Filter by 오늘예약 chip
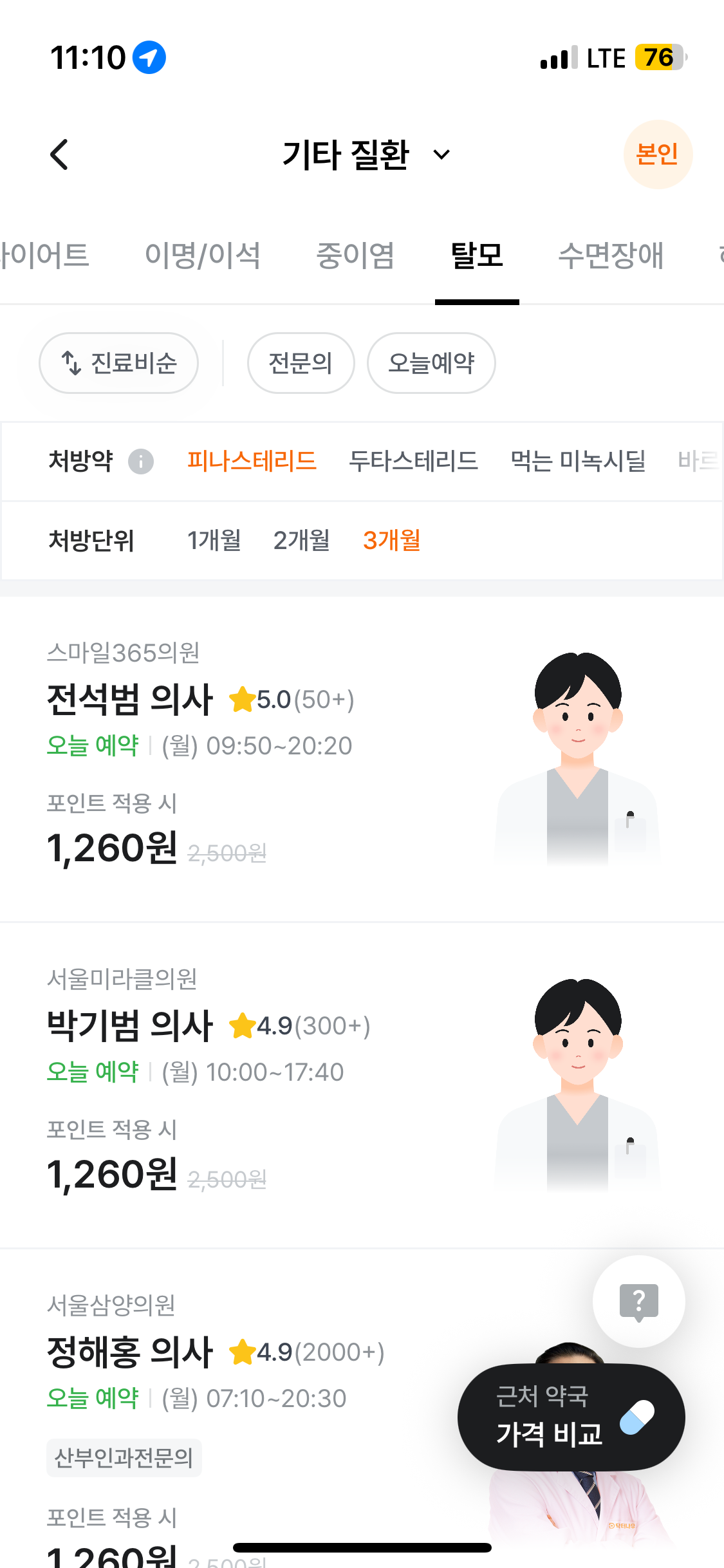This screenshot has width=724, height=1568. [431, 363]
